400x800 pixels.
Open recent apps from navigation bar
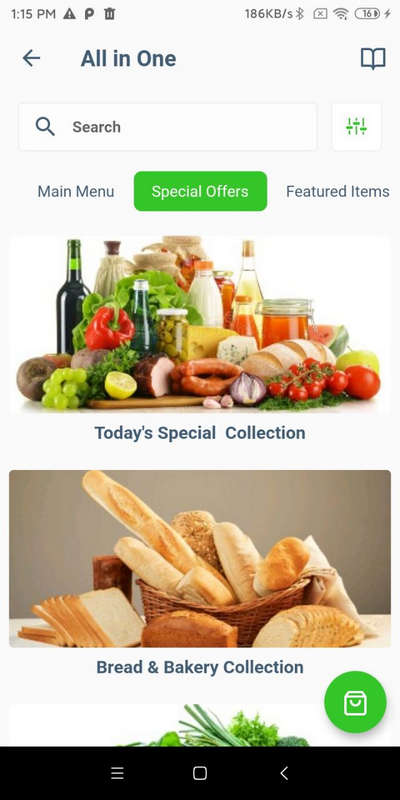[117, 773]
